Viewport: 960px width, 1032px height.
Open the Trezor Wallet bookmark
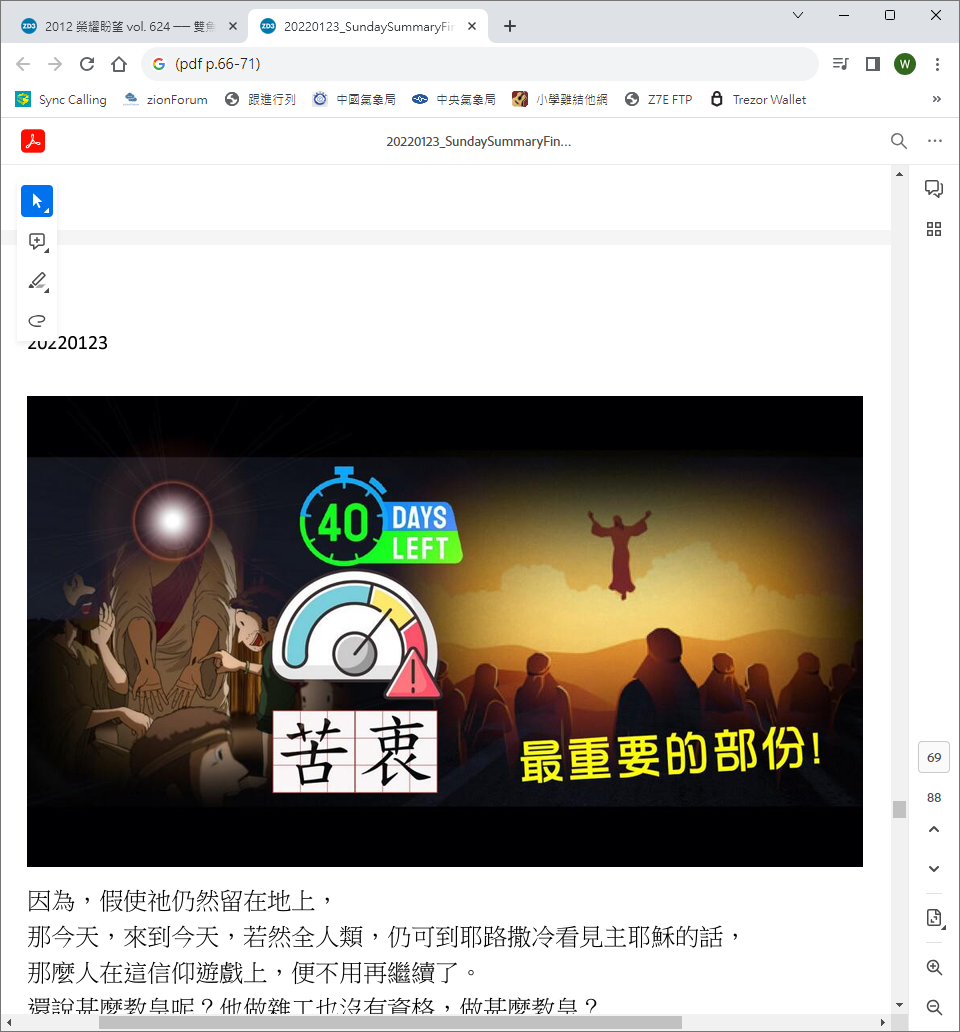click(758, 99)
